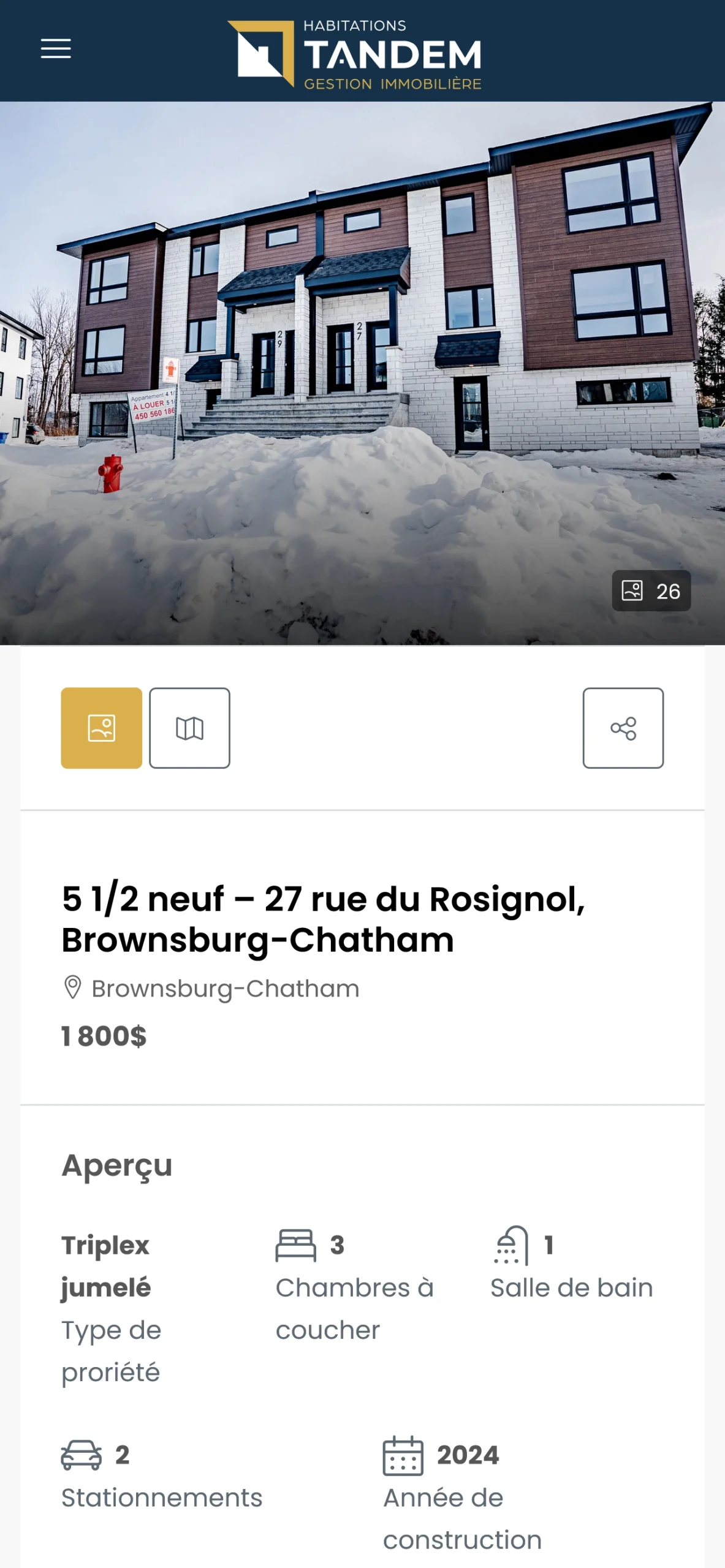This screenshot has height=1568, width=725.
Task: Open the Habitations Tandem home logo
Action: 354,54
